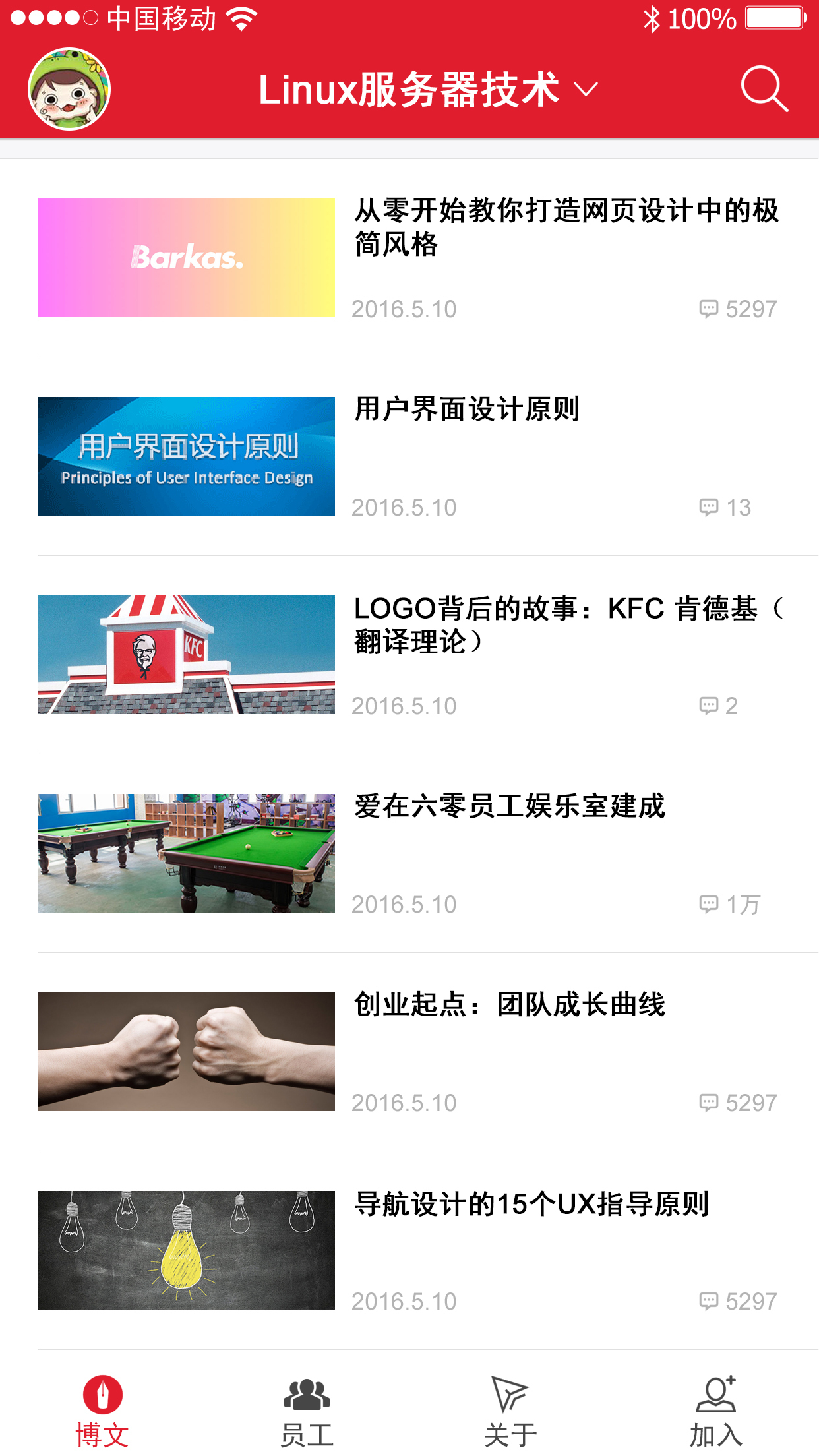819x1456 pixels.
Task: Open 爱在六零员工娱乐室建成 post
Action: [509, 806]
